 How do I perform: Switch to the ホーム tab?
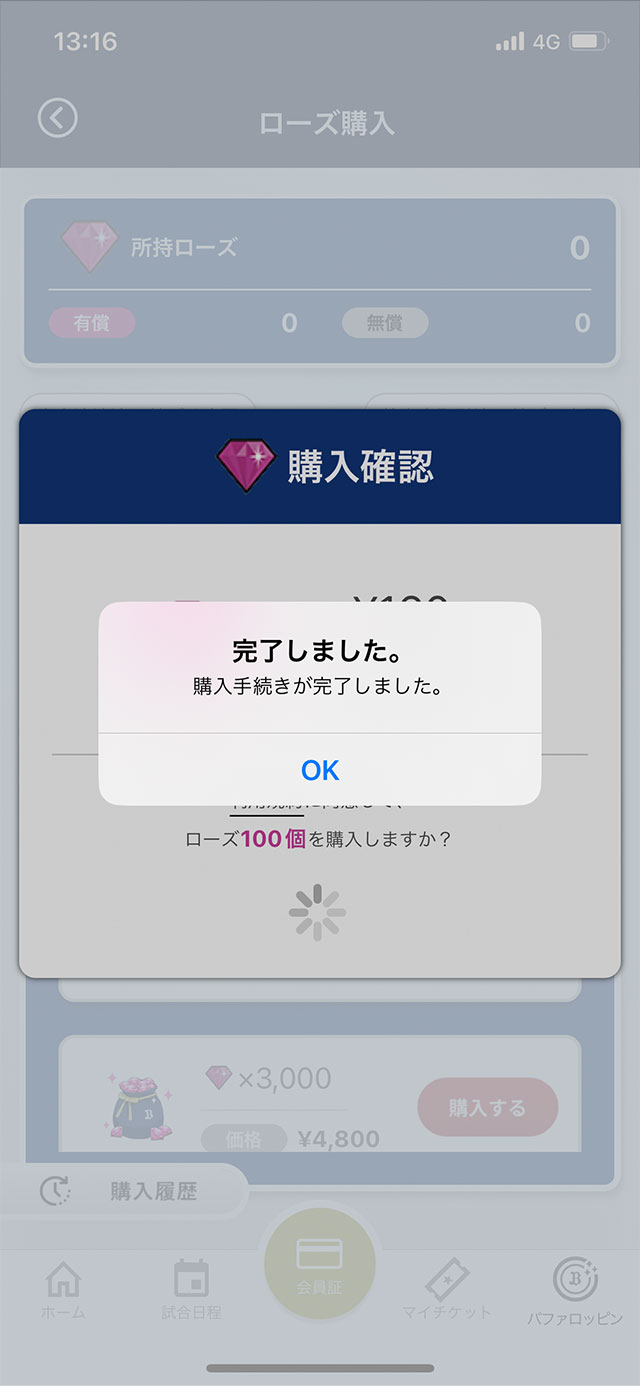[x=63, y=1291]
